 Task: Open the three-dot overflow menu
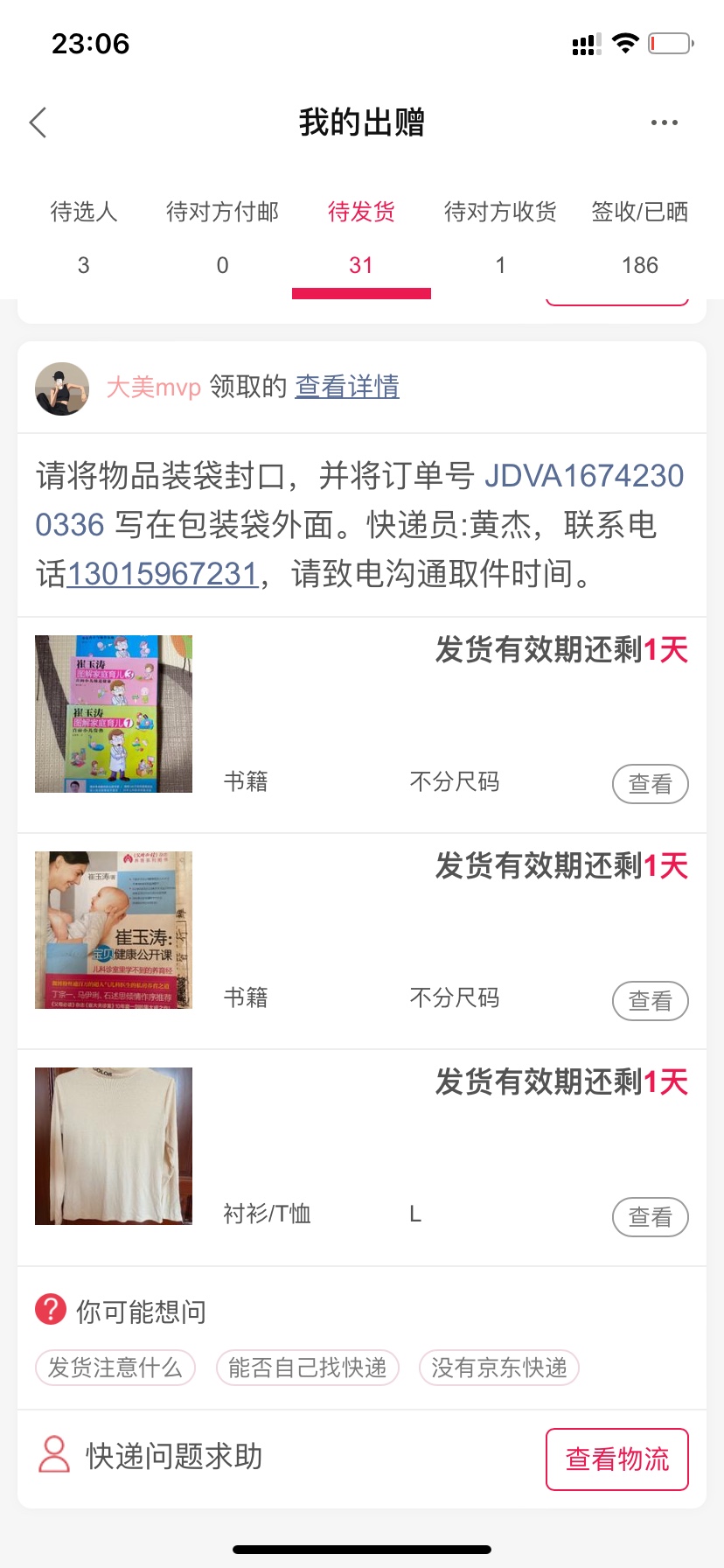pos(664,122)
